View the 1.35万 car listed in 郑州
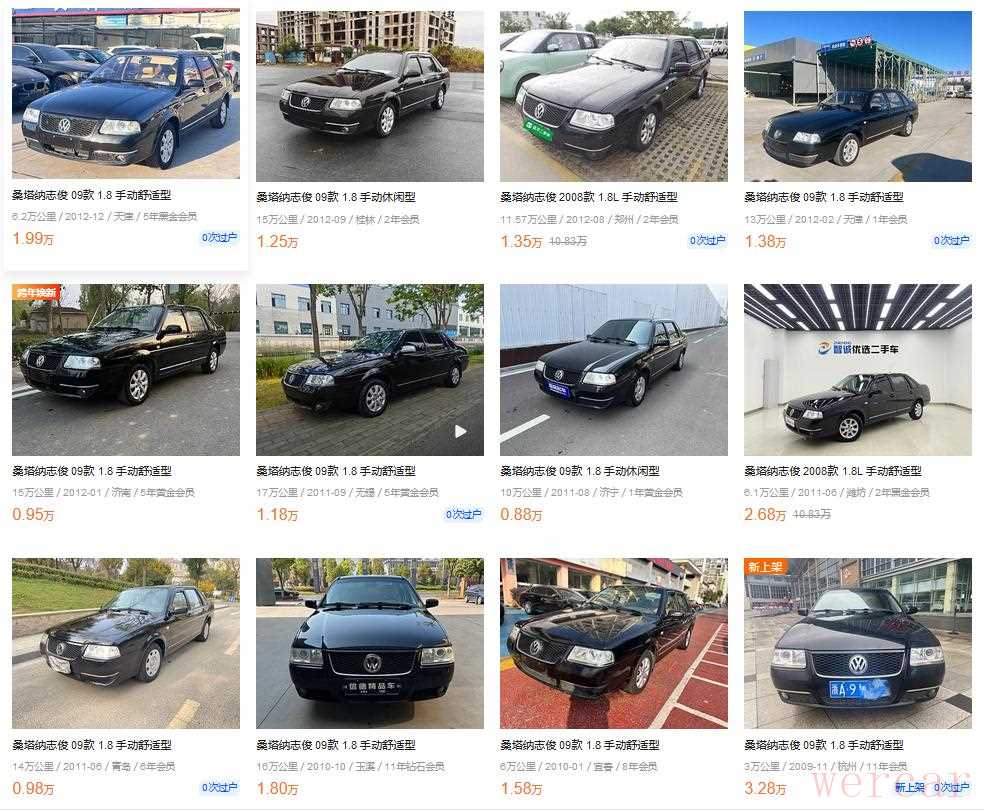The height and width of the screenshot is (810, 984). click(x=613, y=96)
